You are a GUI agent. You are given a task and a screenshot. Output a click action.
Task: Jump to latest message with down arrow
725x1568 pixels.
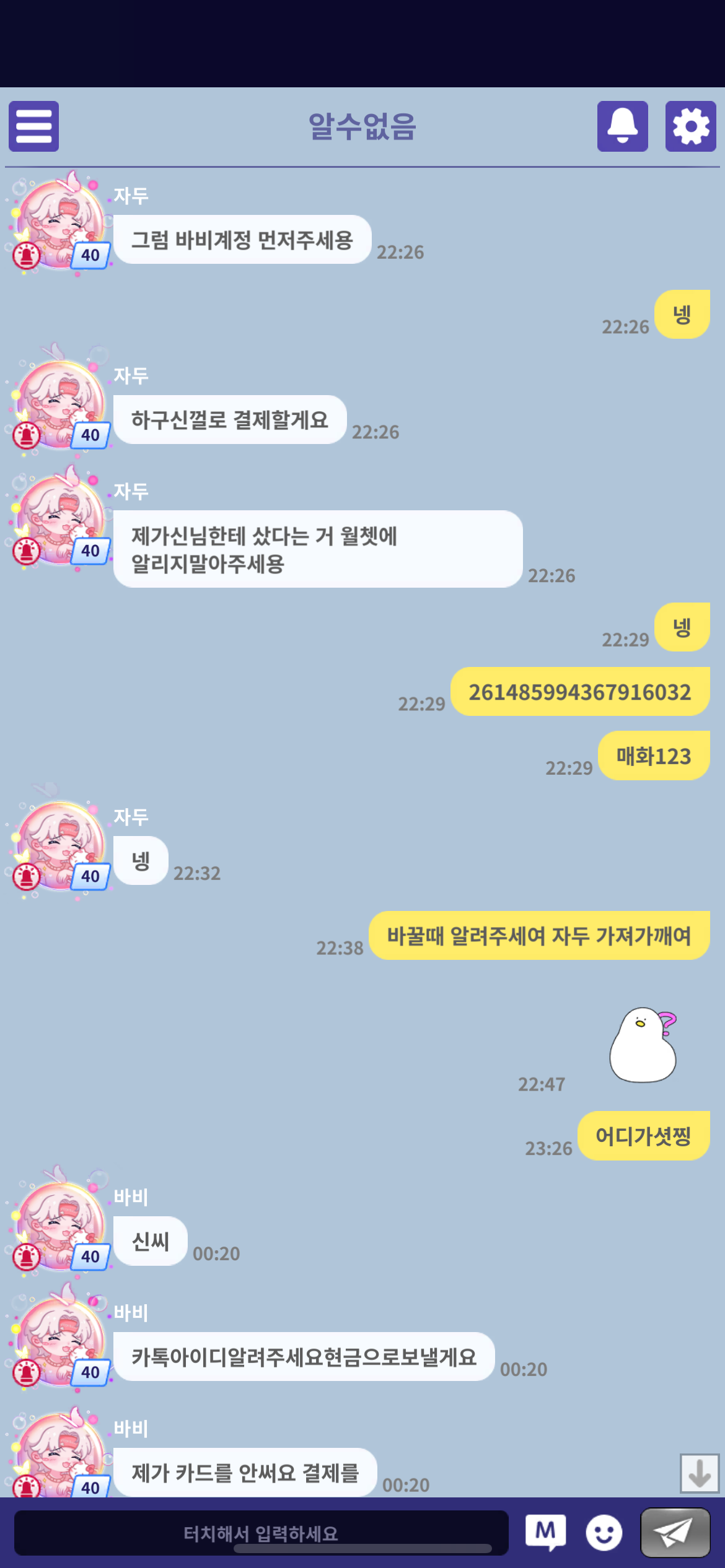click(x=699, y=1473)
